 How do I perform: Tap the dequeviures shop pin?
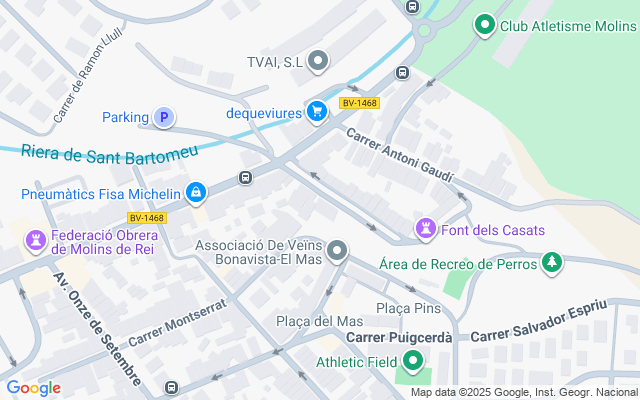coord(318,112)
